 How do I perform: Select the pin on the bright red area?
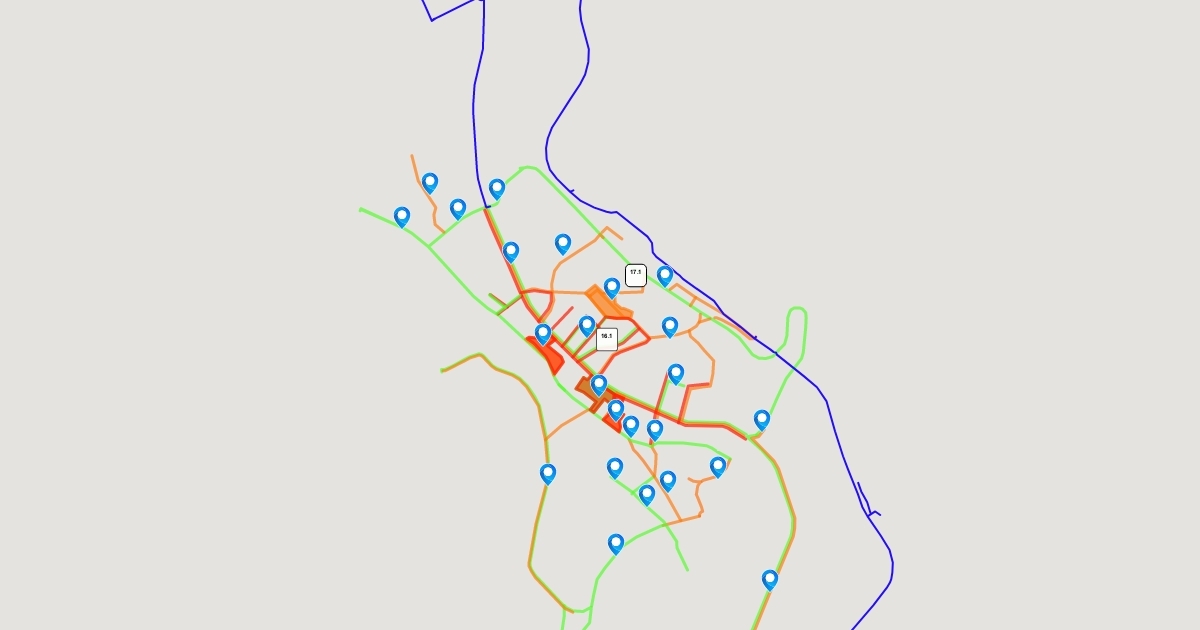[543, 333]
